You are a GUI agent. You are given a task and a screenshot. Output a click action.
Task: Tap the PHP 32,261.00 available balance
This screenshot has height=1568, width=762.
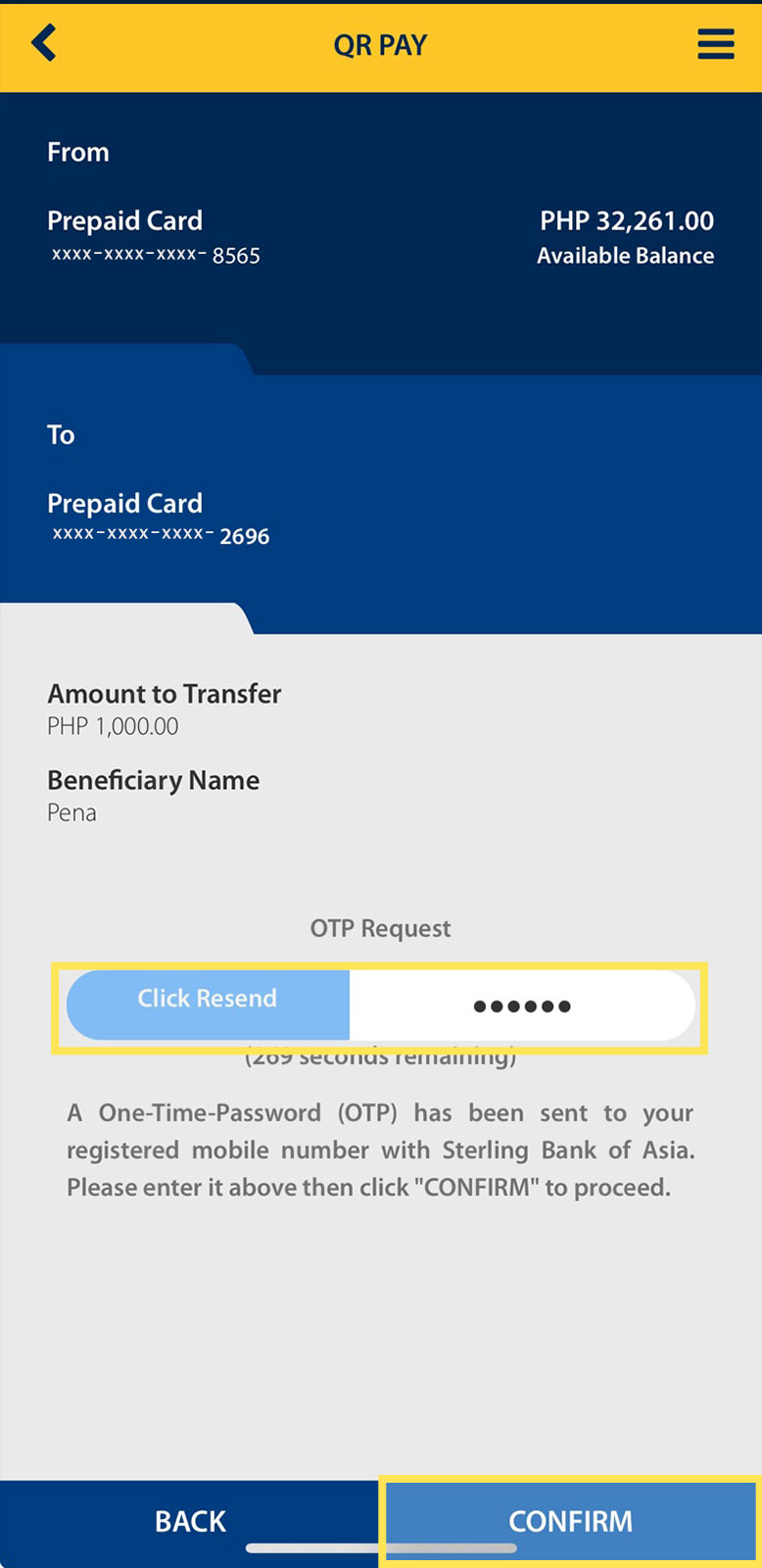(627, 220)
